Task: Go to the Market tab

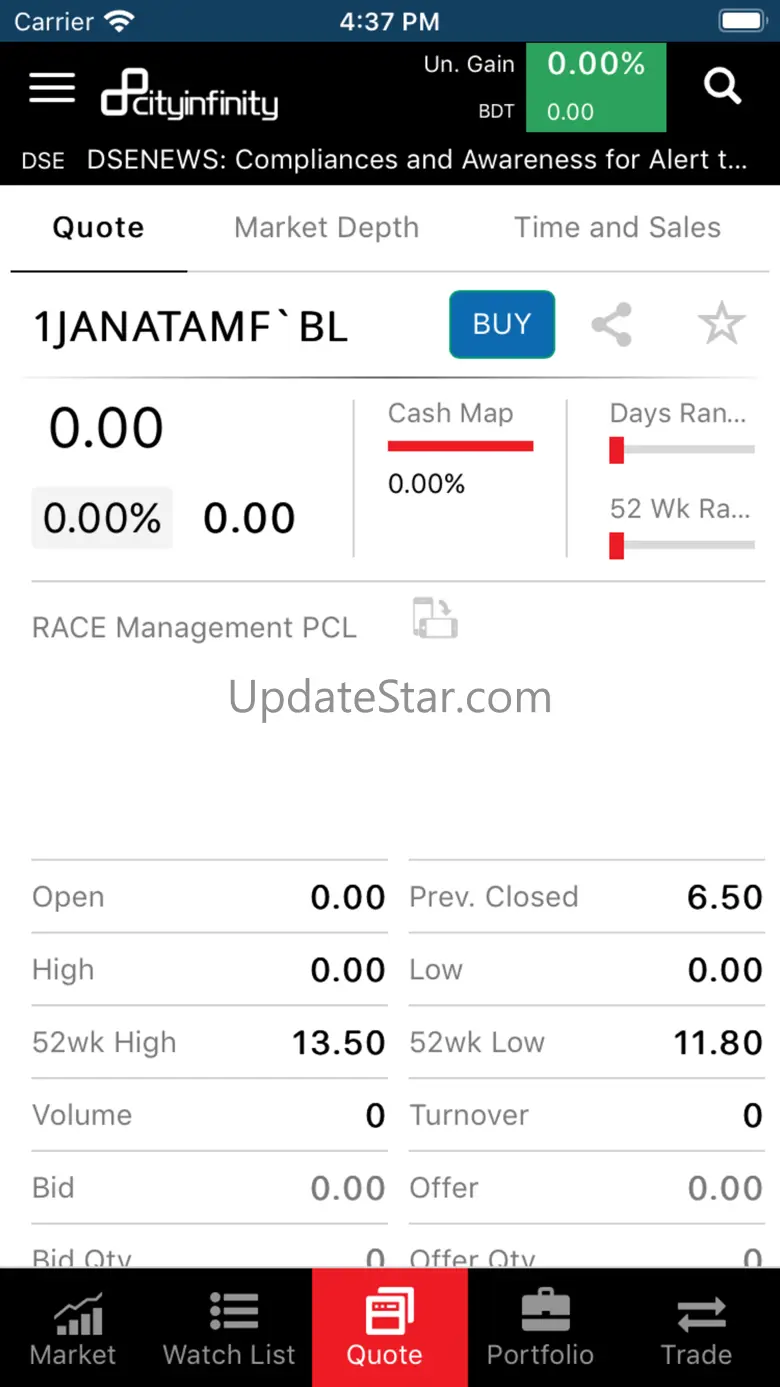Action: (73, 1328)
